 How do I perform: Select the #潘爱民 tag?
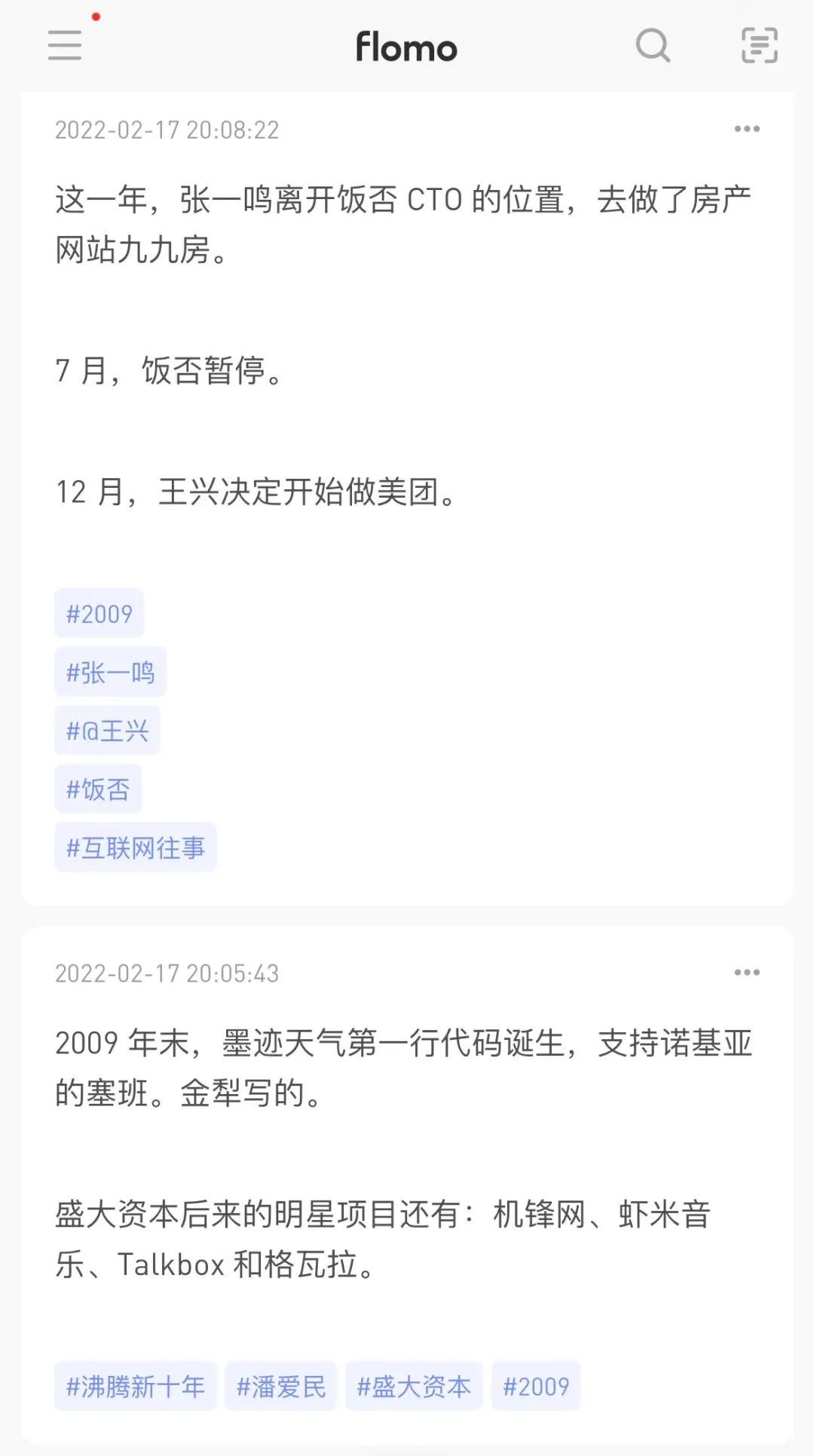pyautogui.click(x=280, y=1386)
